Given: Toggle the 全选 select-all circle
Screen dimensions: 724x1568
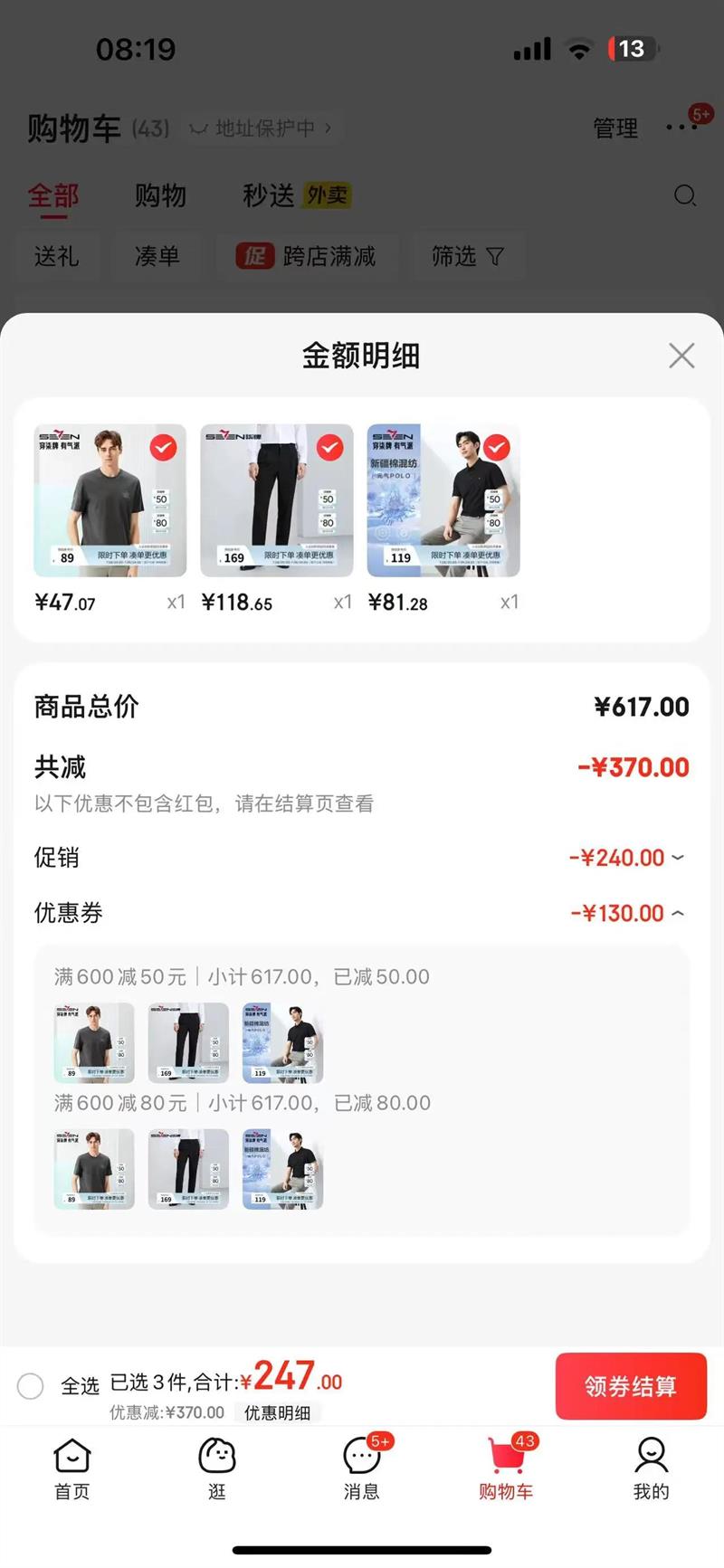Looking at the screenshot, I should 31,1385.
